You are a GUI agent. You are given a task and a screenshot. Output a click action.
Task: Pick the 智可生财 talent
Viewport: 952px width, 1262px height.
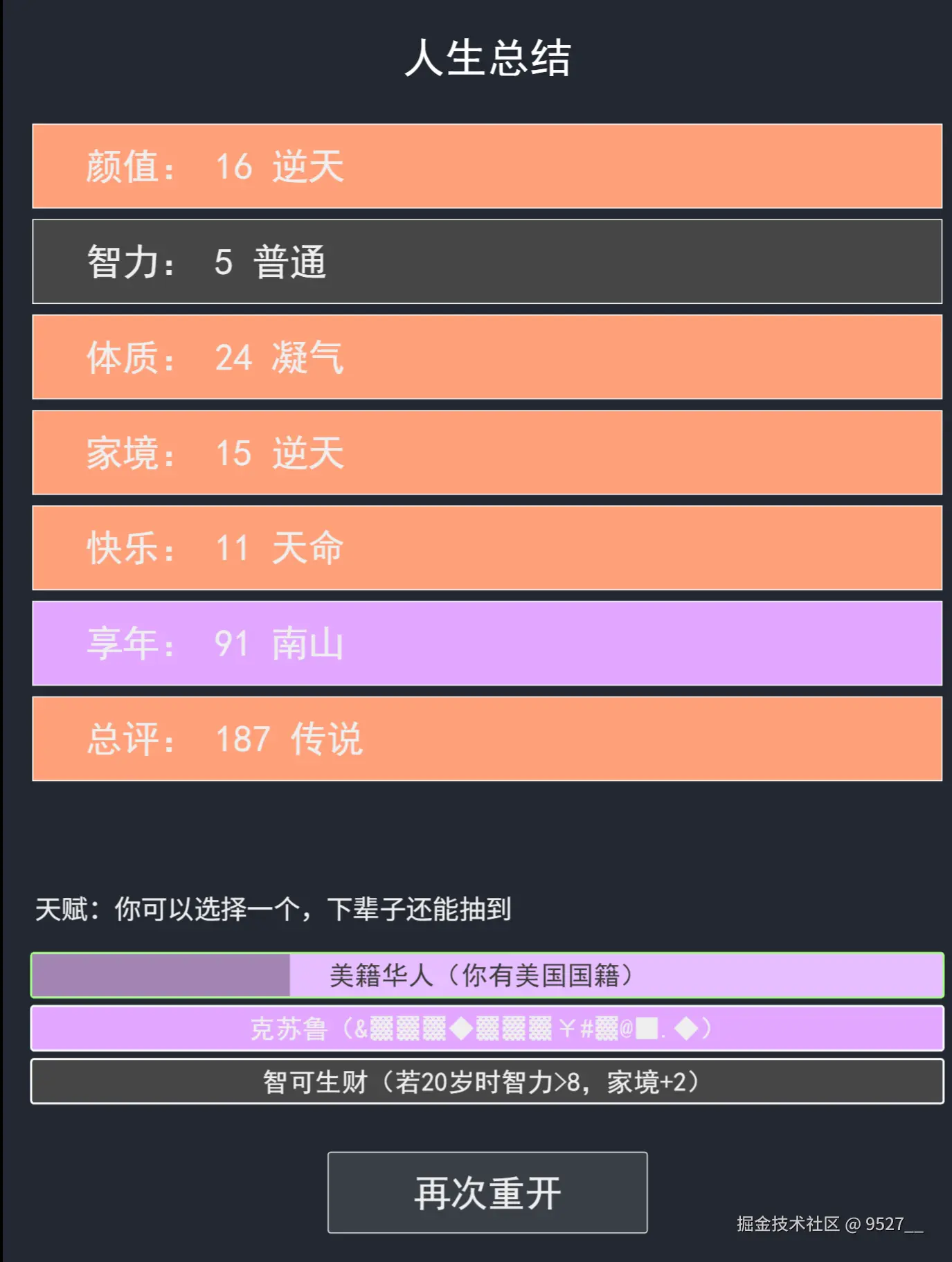[487, 1081]
